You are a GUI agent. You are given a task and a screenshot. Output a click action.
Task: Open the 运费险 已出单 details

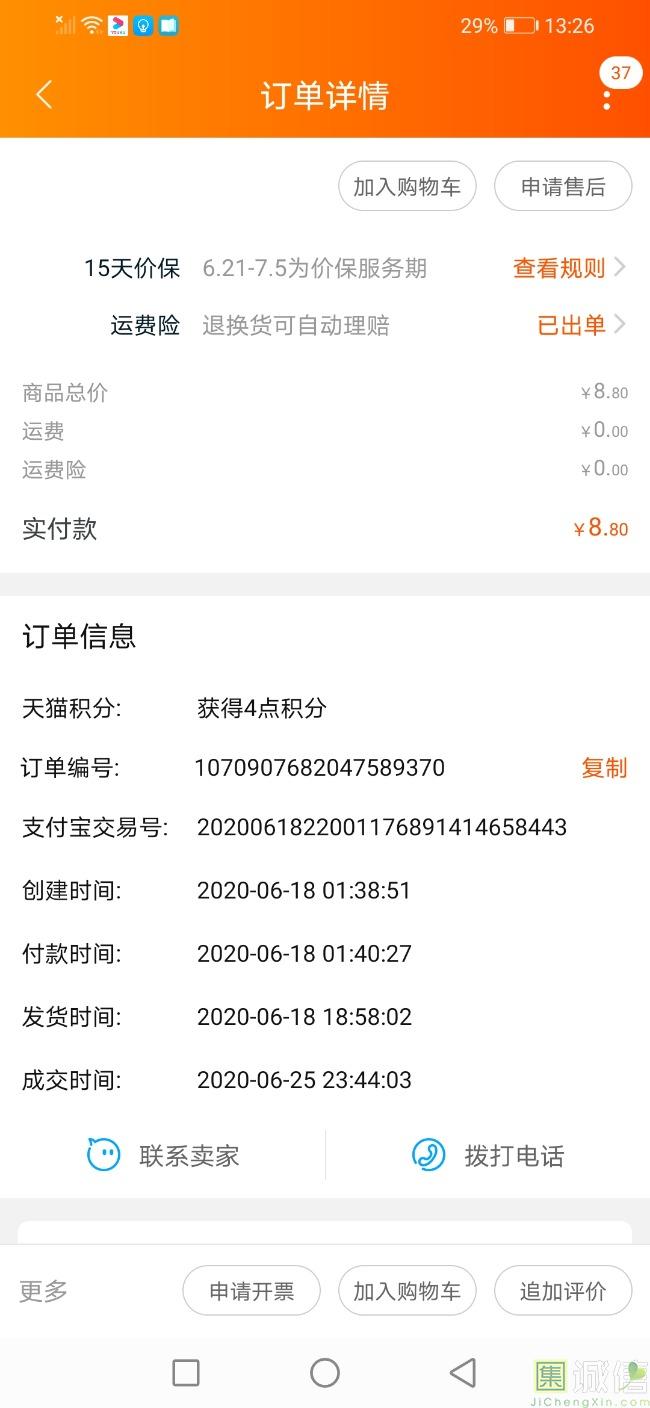(581, 325)
